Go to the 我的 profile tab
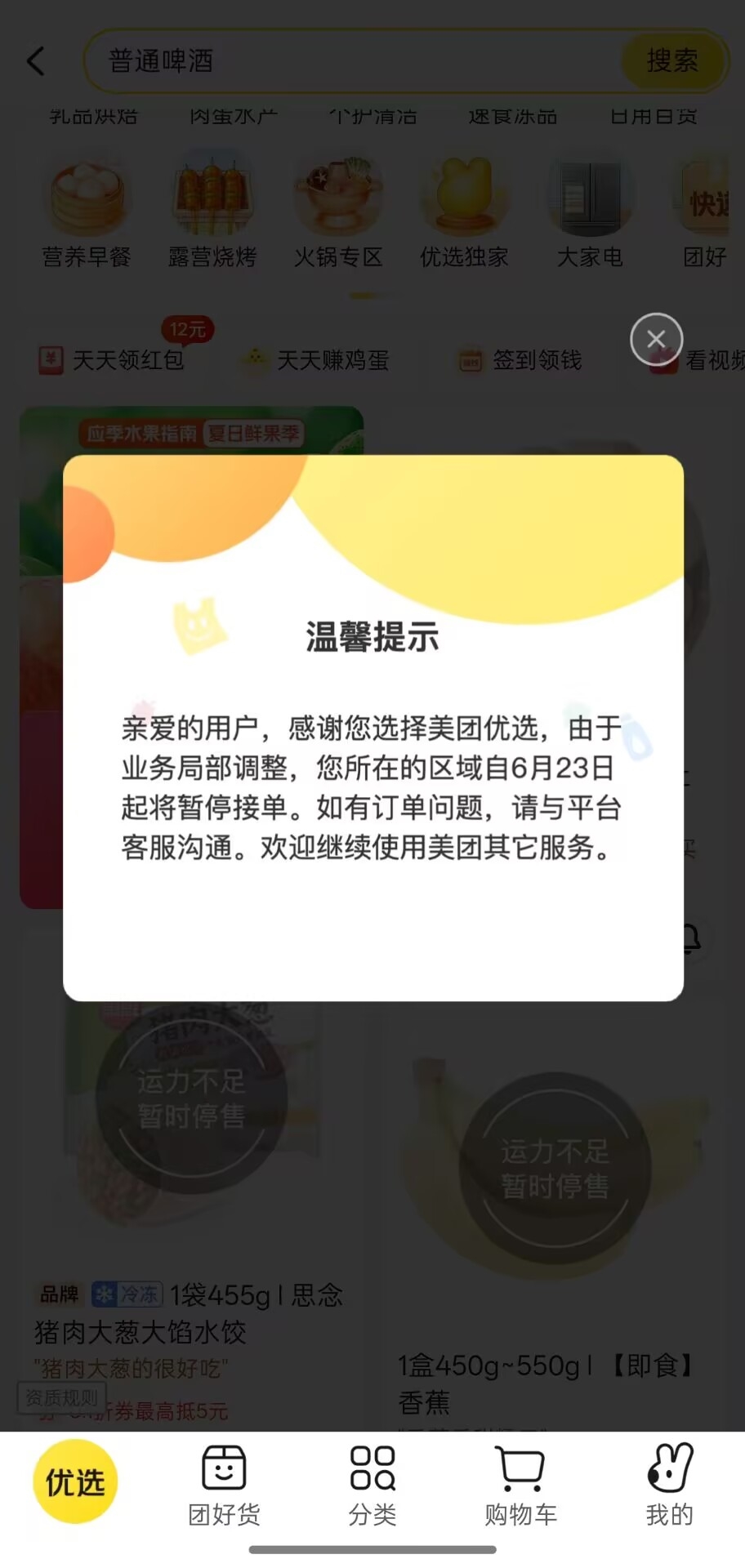Viewport: 745px width, 1568px height. (x=669, y=1486)
